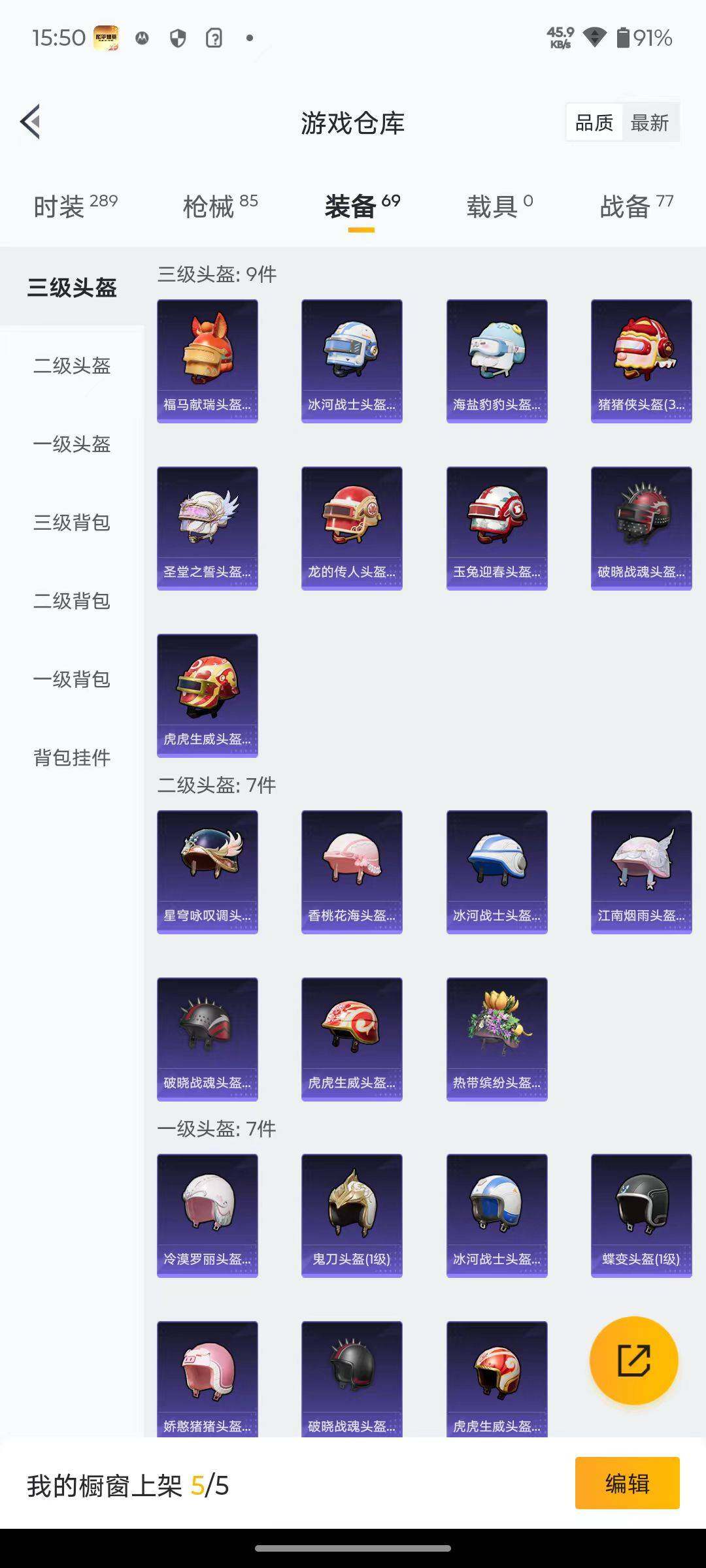The width and height of the screenshot is (706, 1568).
Task: Select the 蝶变头盔(1级) helmet icon
Action: point(641,1212)
